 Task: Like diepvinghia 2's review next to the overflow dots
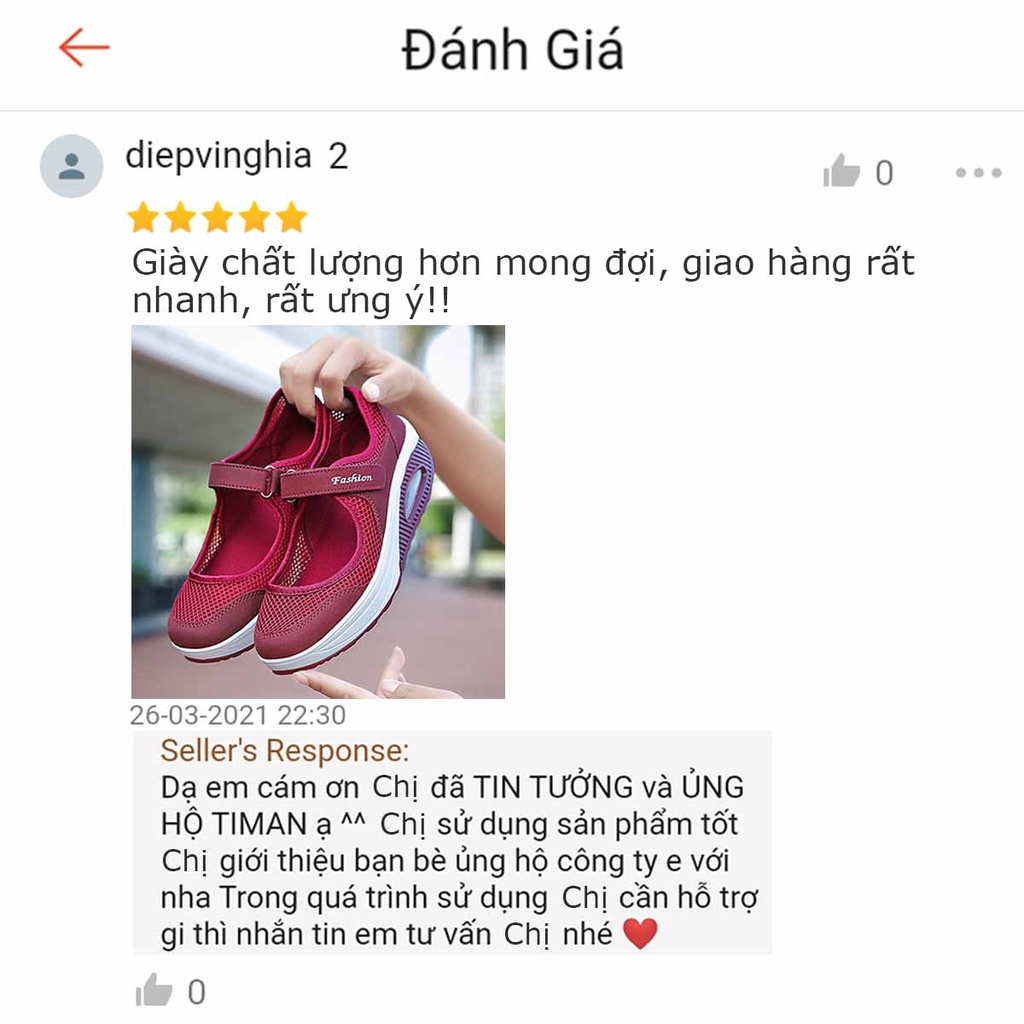(x=842, y=173)
